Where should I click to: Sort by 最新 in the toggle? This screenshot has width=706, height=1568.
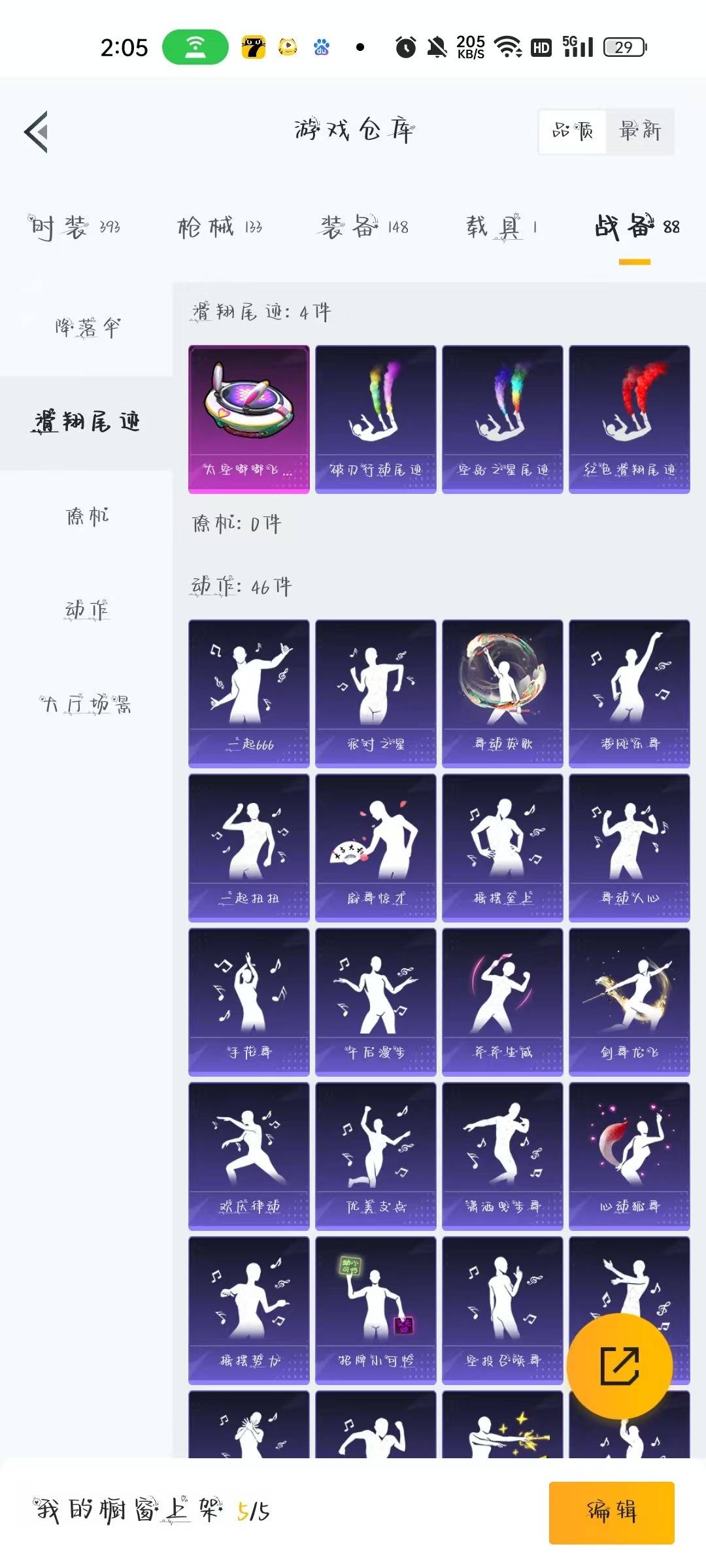click(x=640, y=131)
